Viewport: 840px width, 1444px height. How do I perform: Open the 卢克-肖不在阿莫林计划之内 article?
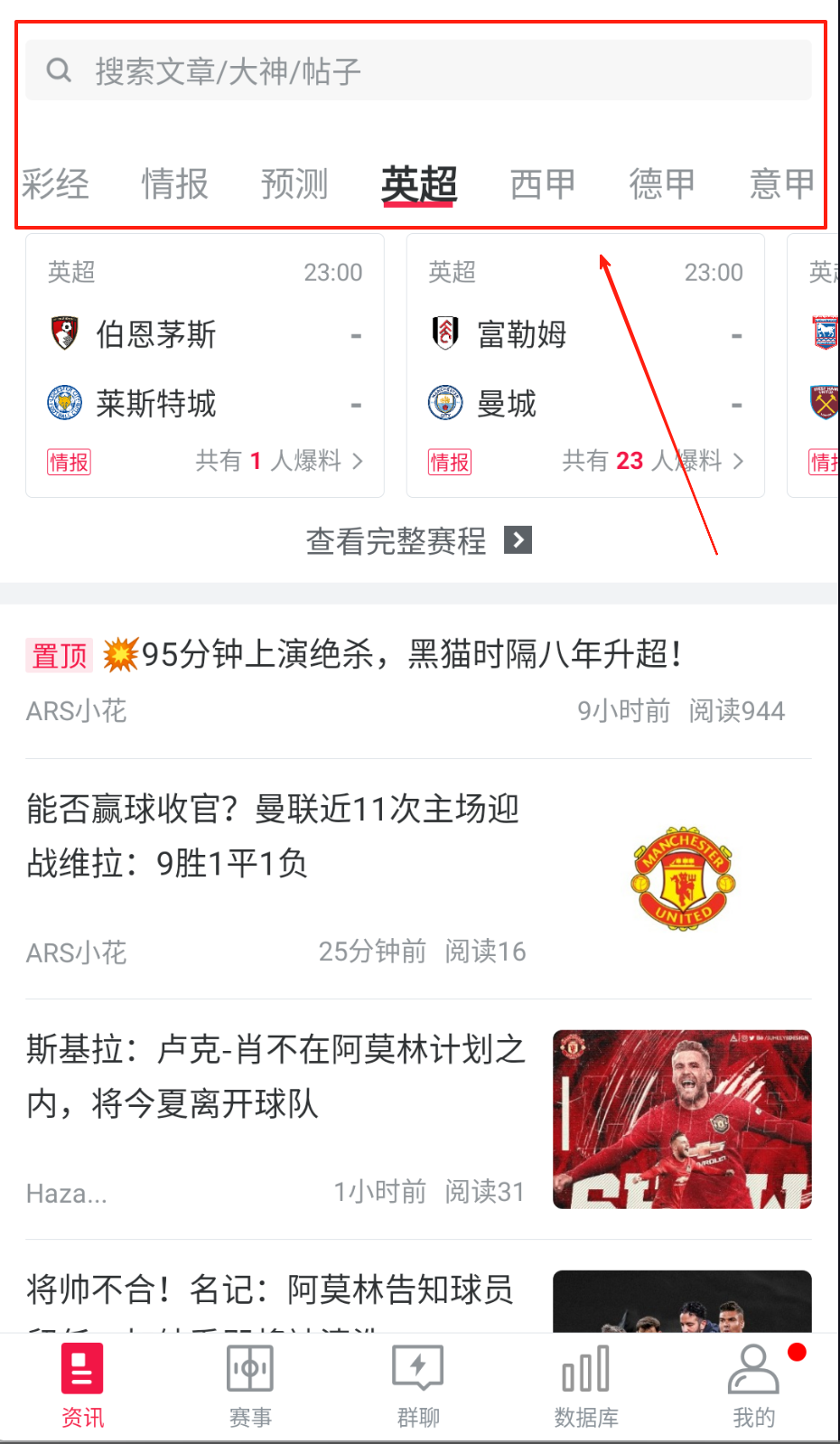pyautogui.click(x=275, y=1076)
